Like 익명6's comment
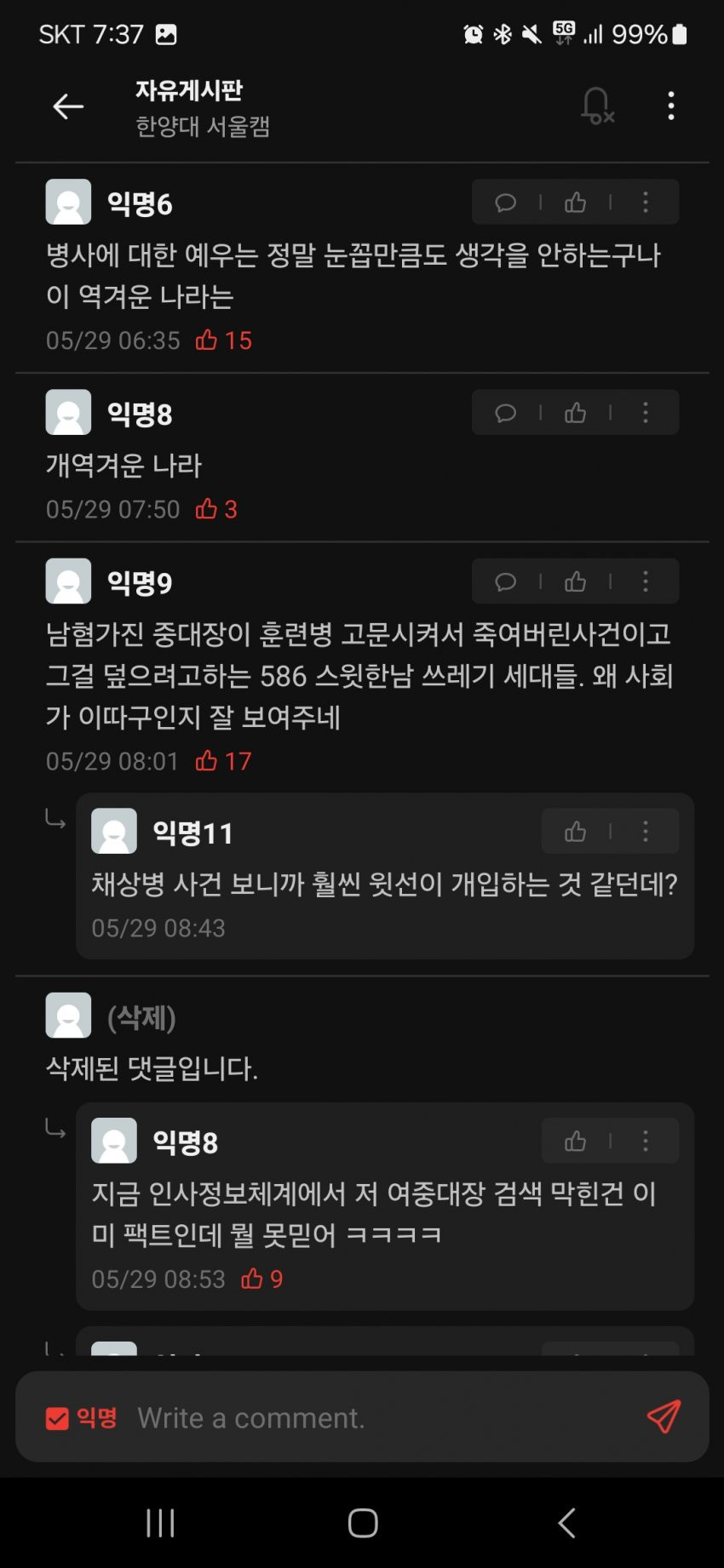 [x=575, y=203]
